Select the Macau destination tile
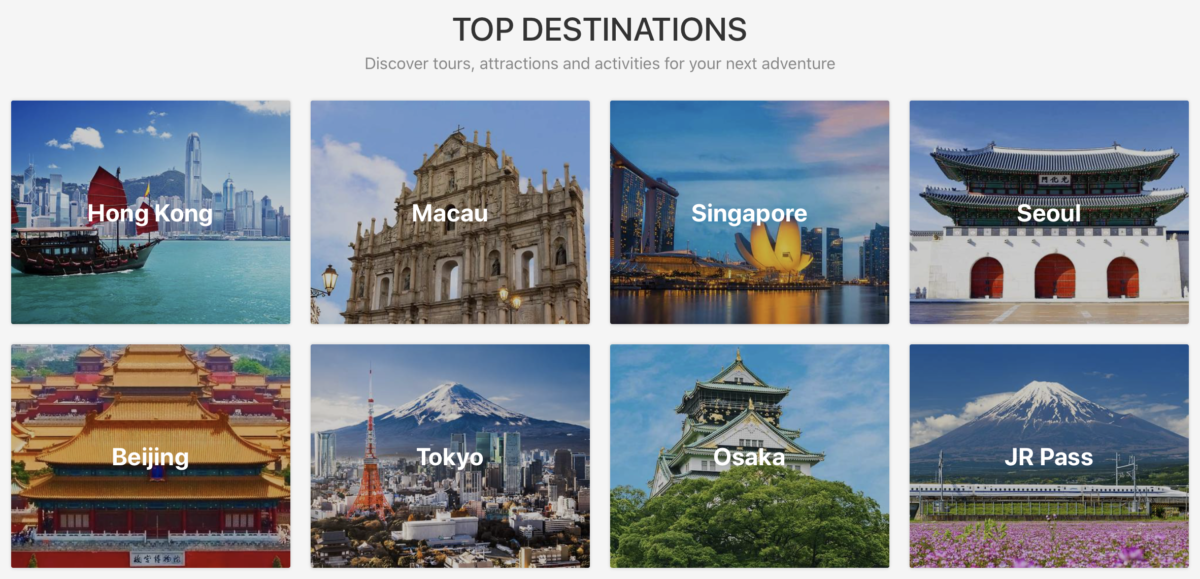The height and width of the screenshot is (579, 1200). click(x=450, y=212)
